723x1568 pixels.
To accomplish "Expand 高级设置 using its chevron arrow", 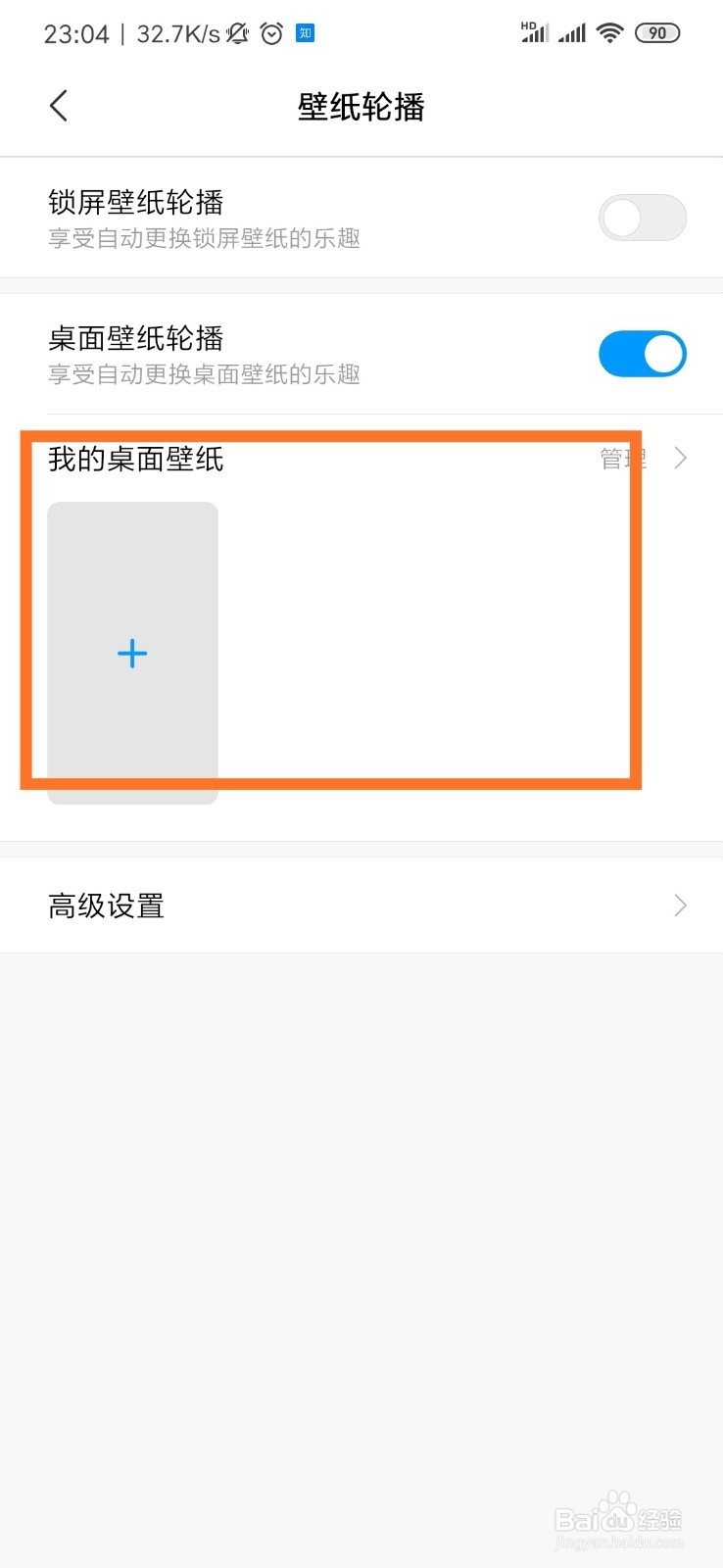I will coord(680,905).
